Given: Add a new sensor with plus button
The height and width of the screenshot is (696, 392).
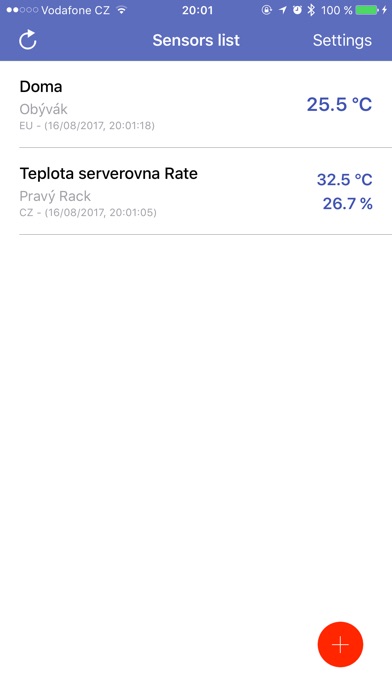Looking at the screenshot, I should [341, 644].
